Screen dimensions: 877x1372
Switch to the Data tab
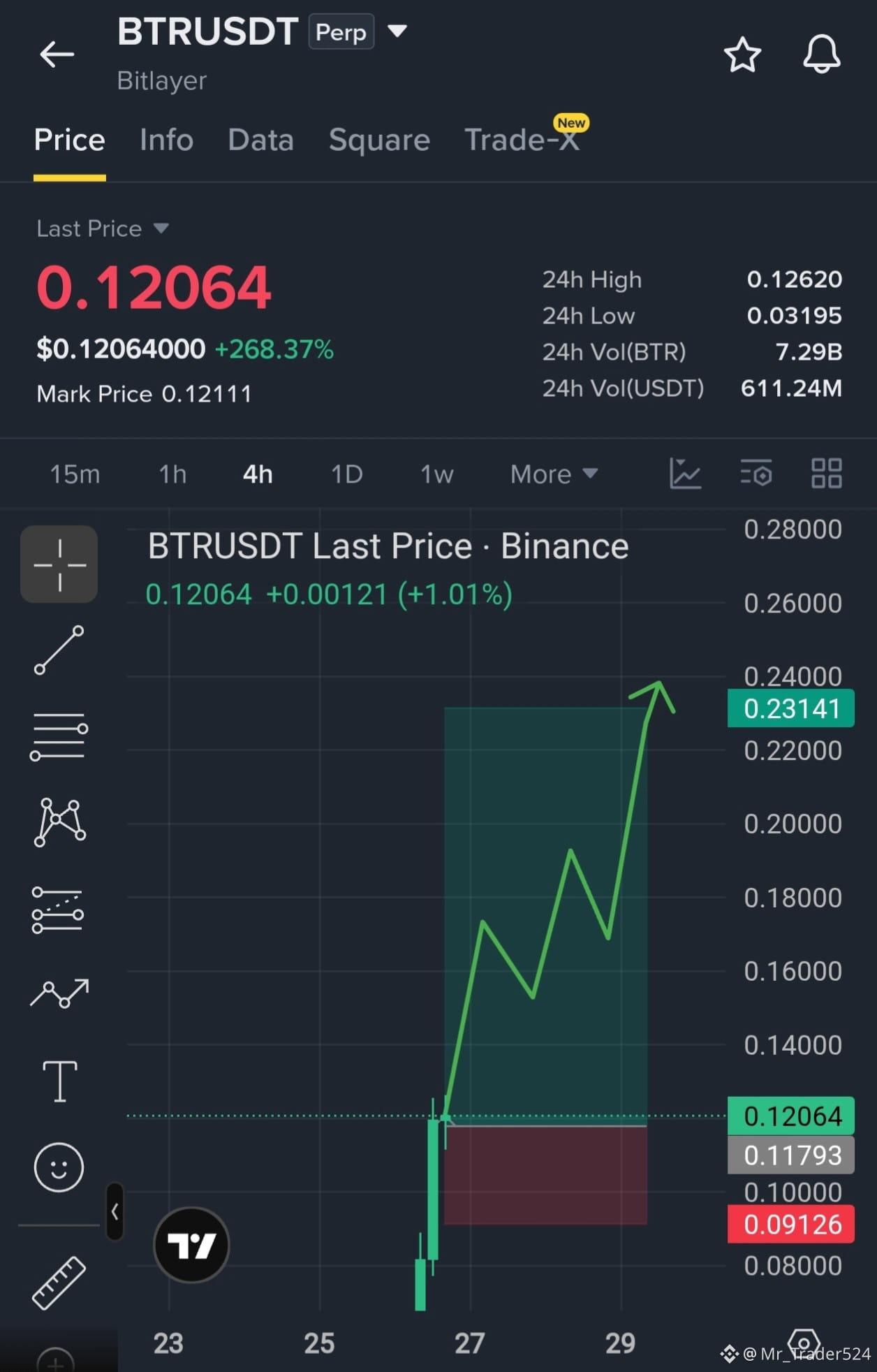[x=260, y=140]
